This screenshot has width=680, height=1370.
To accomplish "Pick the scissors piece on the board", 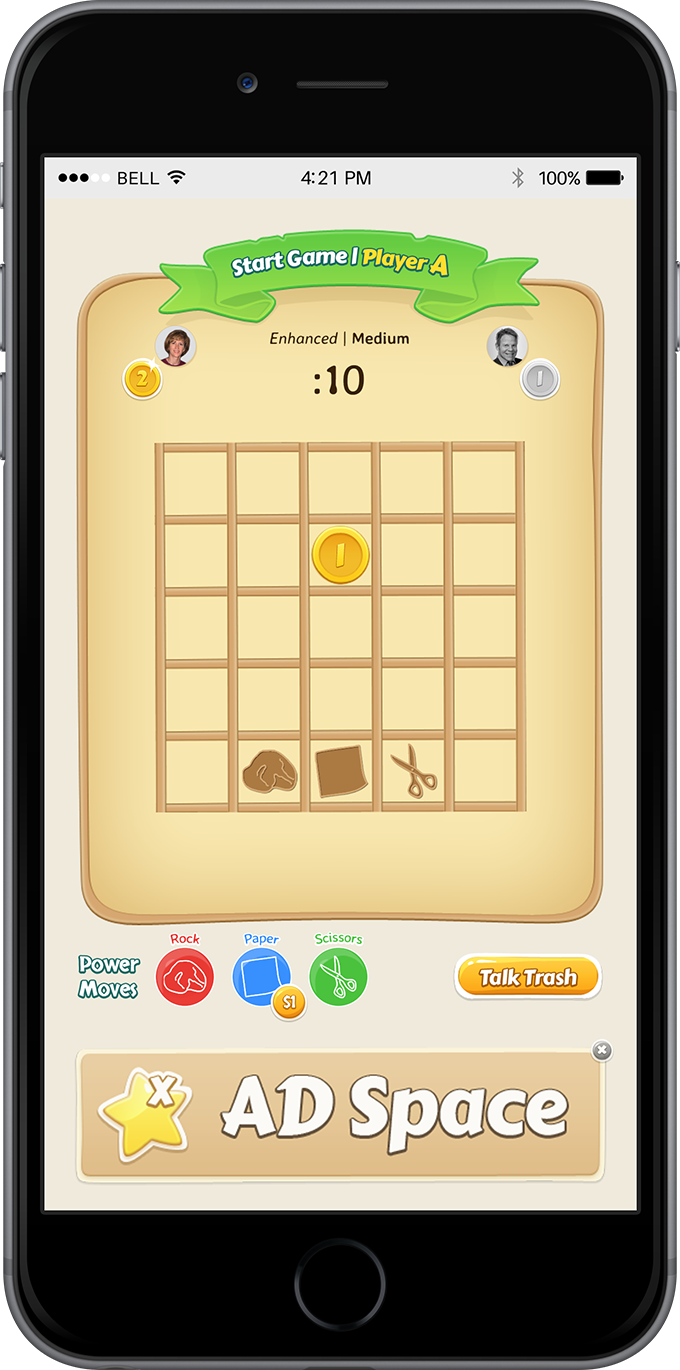I will pyautogui.click(x=413, y=772).
